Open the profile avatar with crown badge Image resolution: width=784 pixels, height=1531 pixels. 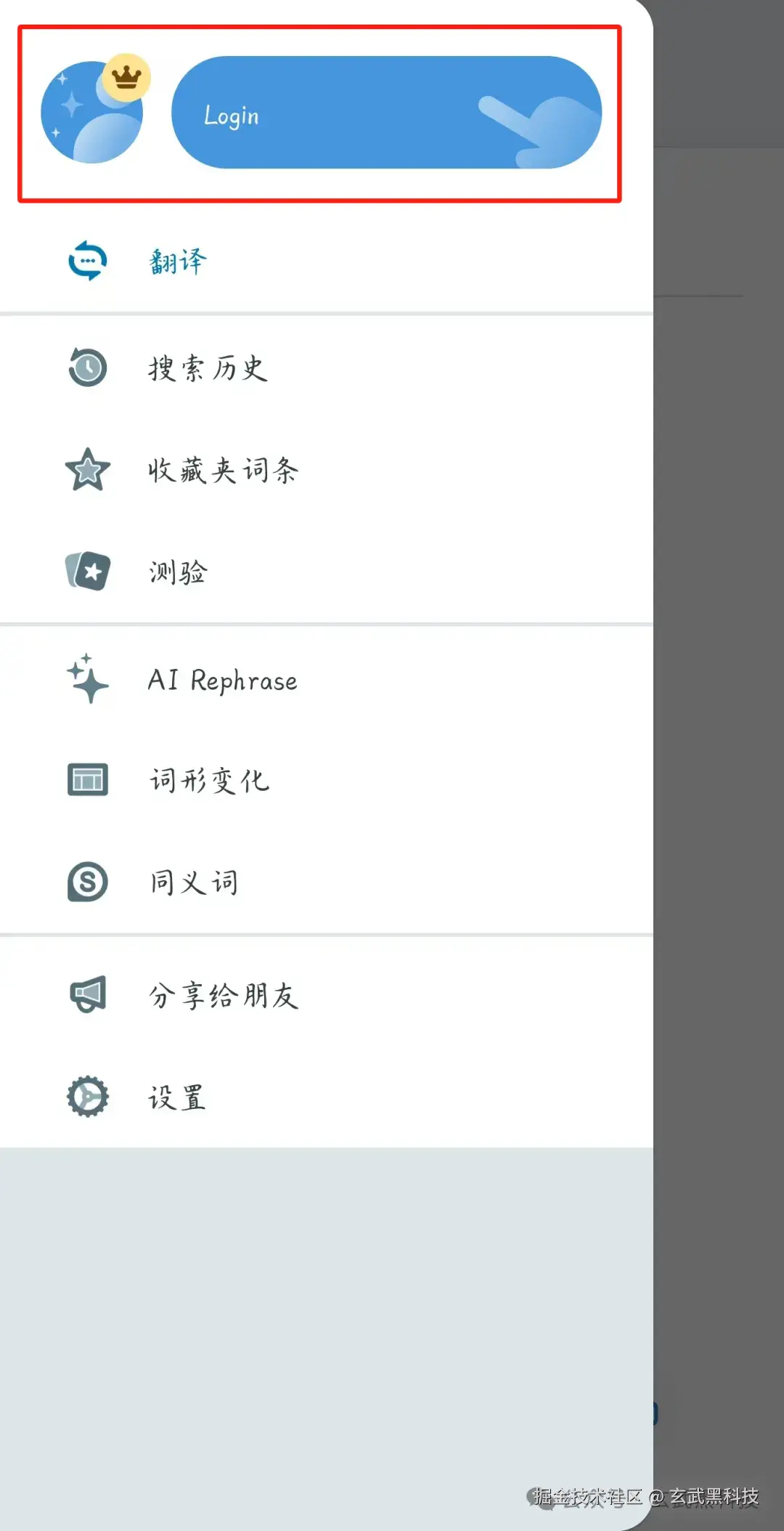click(x=92, y=111)
